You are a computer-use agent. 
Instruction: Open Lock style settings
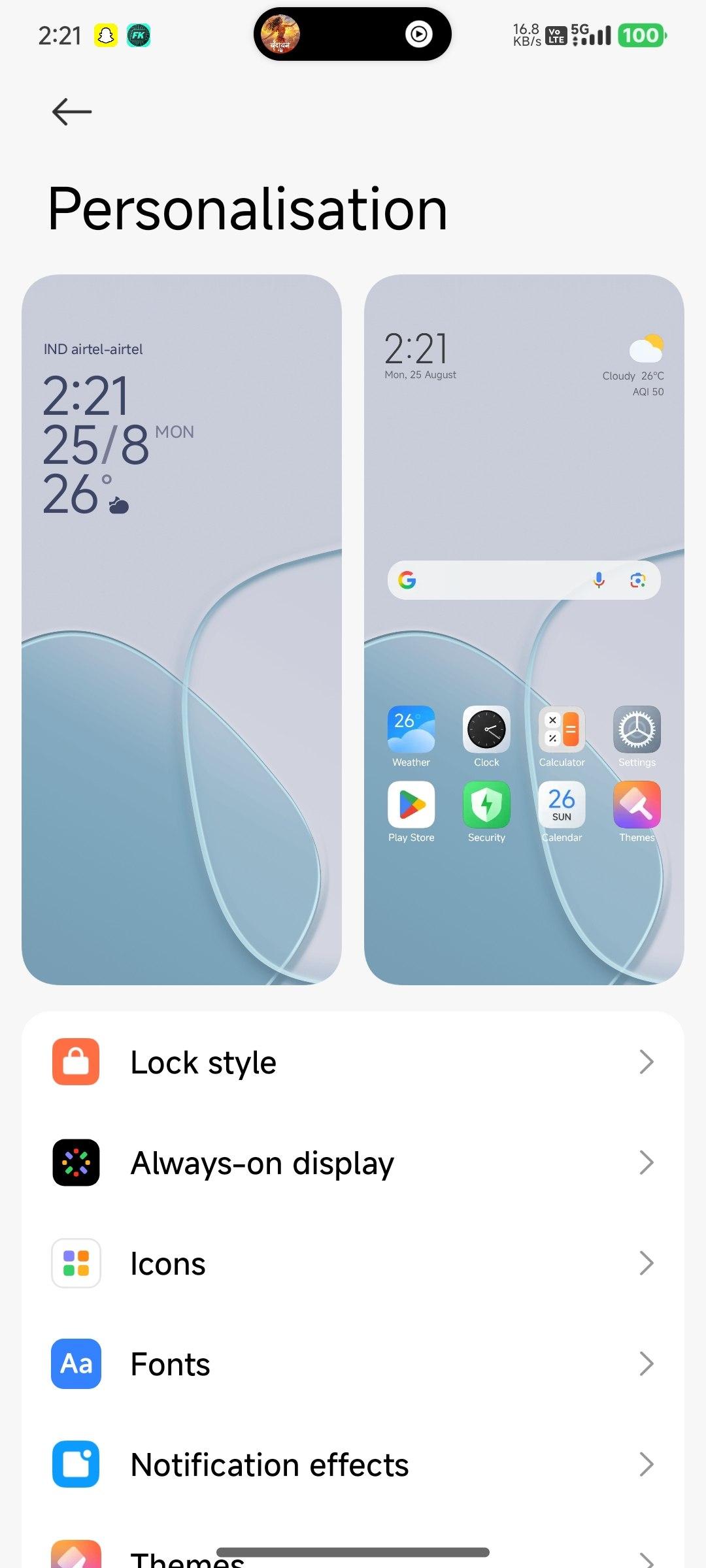[353, 1062]
